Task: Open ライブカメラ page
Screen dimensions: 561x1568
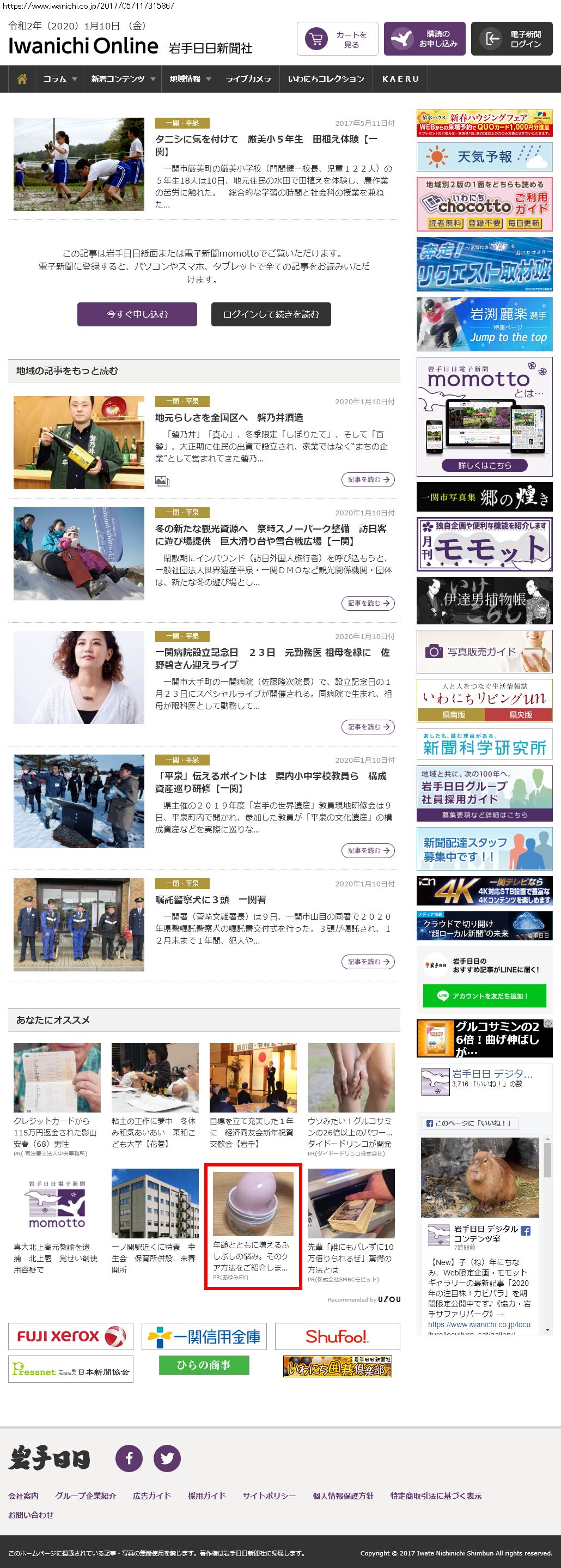Action: pyautogui.click(x=248, y=79)
